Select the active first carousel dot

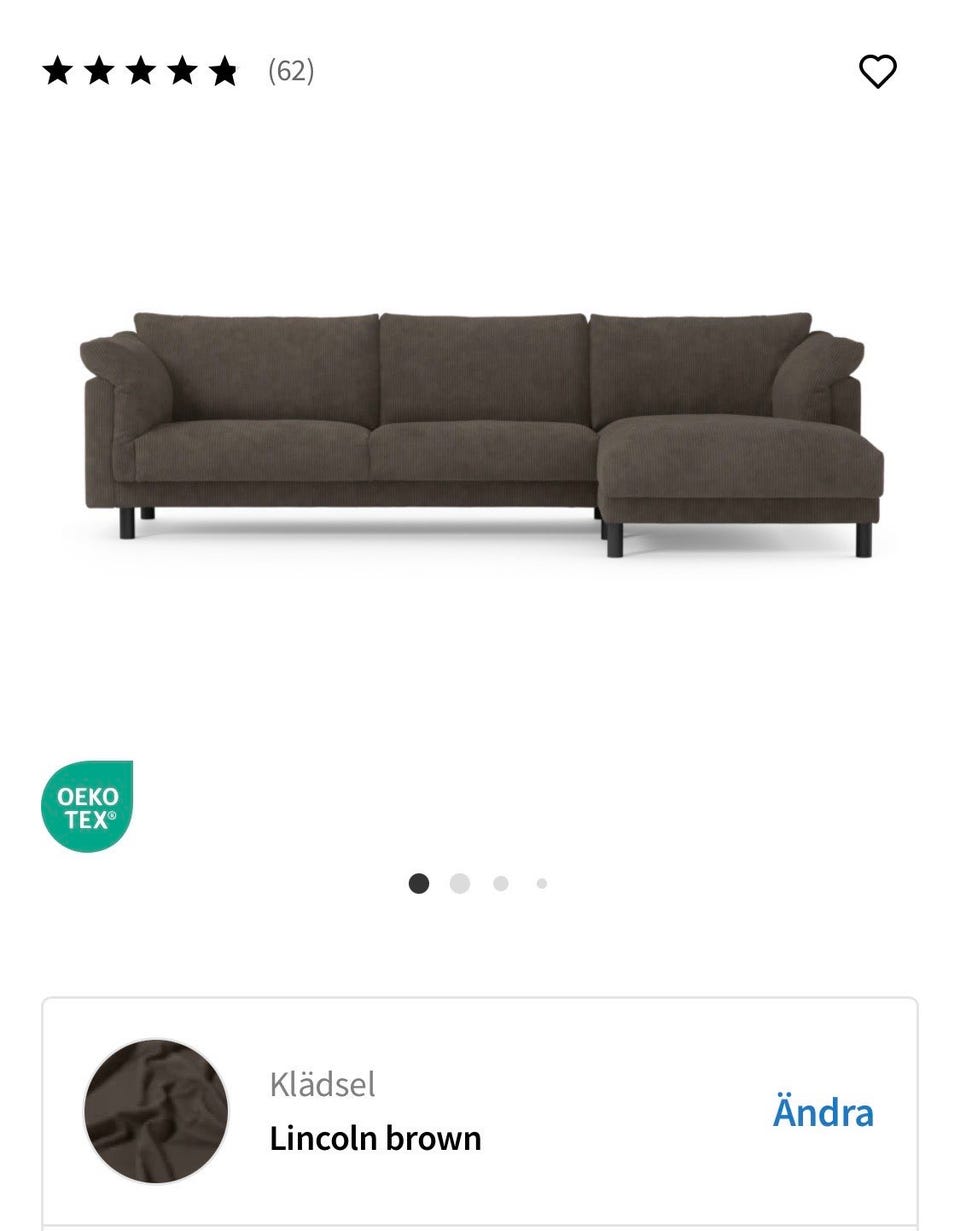(419, 884)
